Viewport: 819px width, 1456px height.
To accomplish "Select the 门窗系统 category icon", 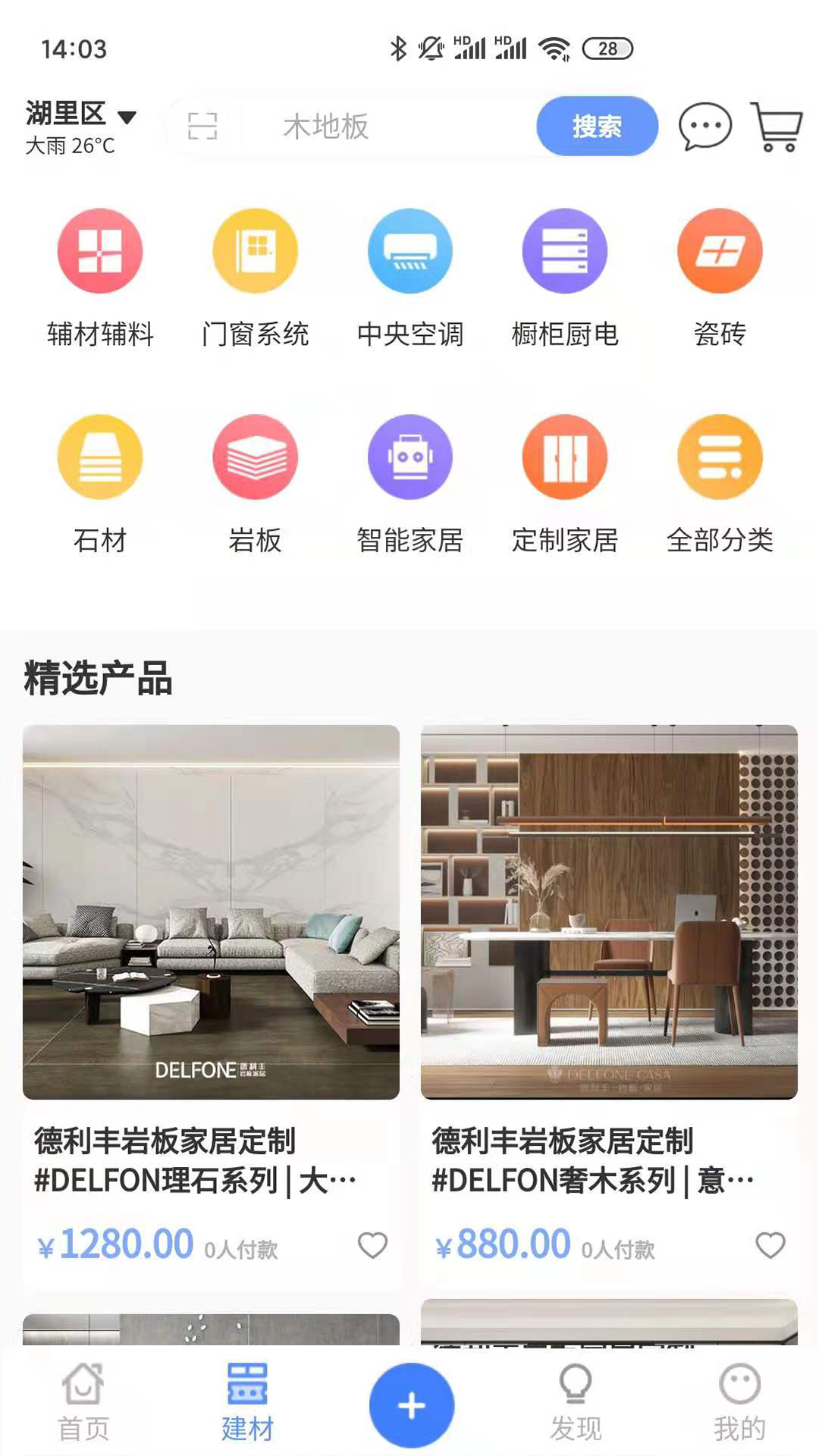I will (x=255, y=252).
